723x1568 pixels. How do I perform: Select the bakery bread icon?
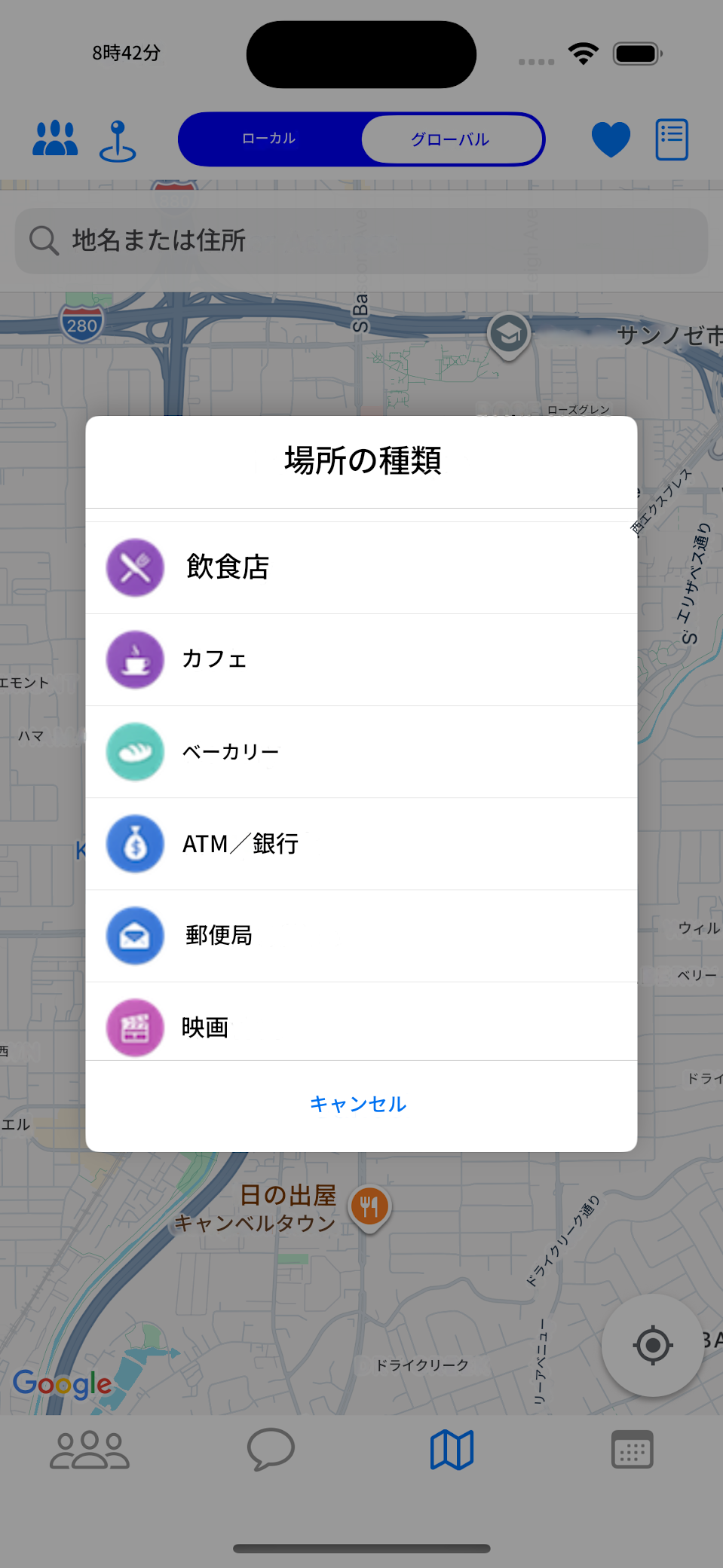pyautogui.click(x=134, y=751)
